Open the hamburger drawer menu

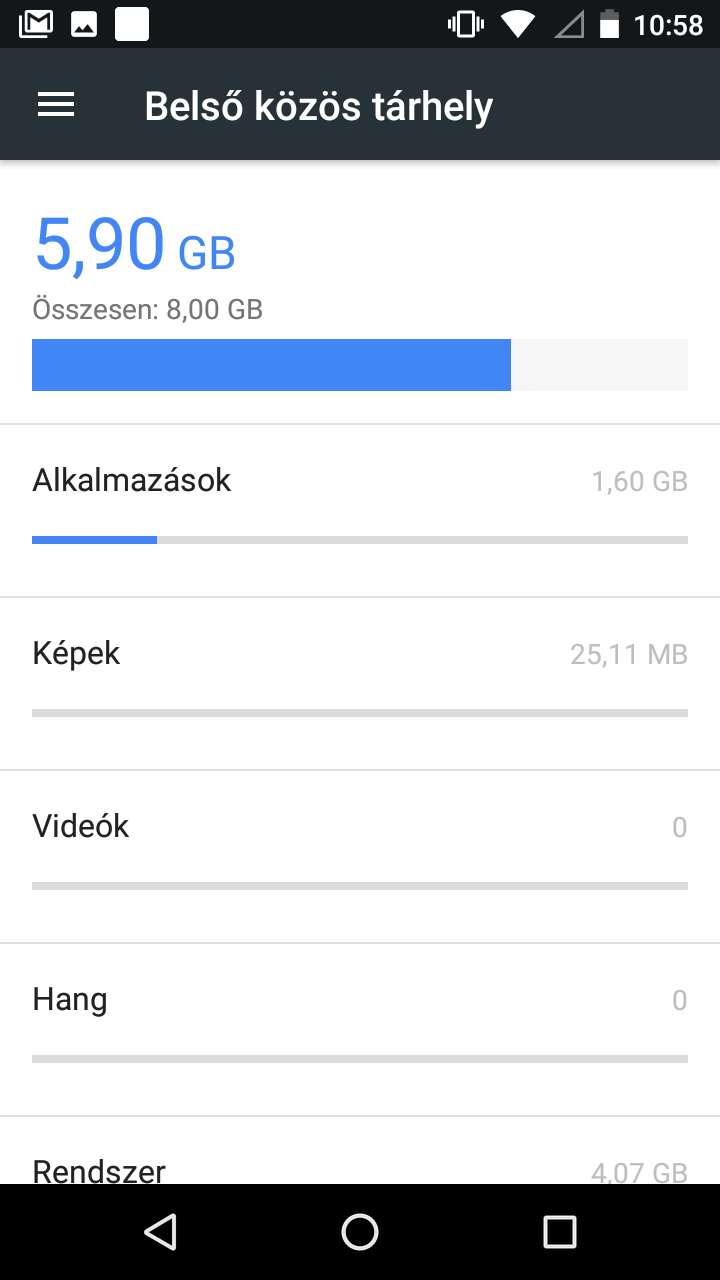(56, 105)
